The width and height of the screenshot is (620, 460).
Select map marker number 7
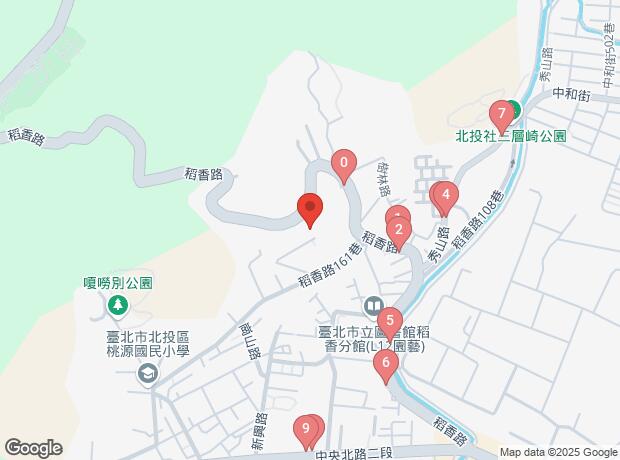coord(499,114)
